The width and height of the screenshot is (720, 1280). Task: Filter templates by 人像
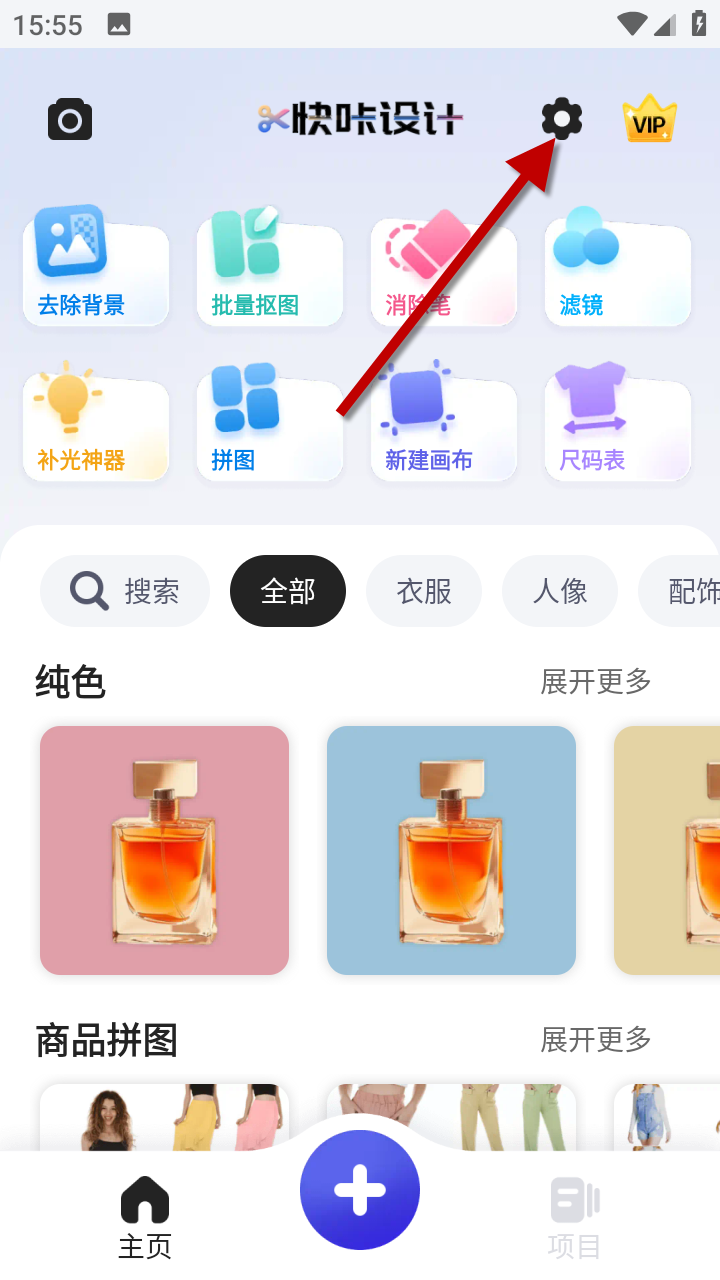click(560, 591)
